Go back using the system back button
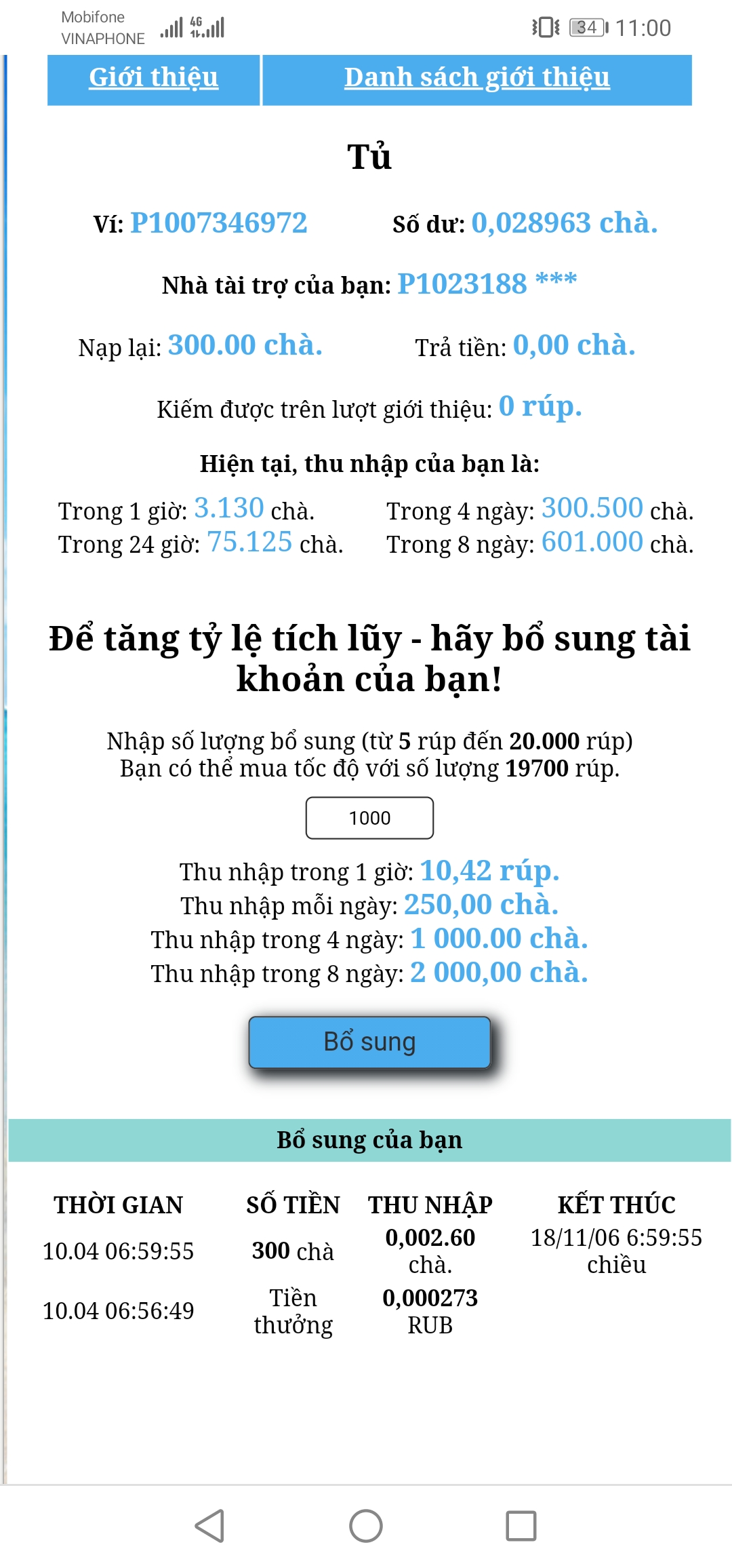The width and height of the screenshot is (732, 1568). coord(209,1526)
